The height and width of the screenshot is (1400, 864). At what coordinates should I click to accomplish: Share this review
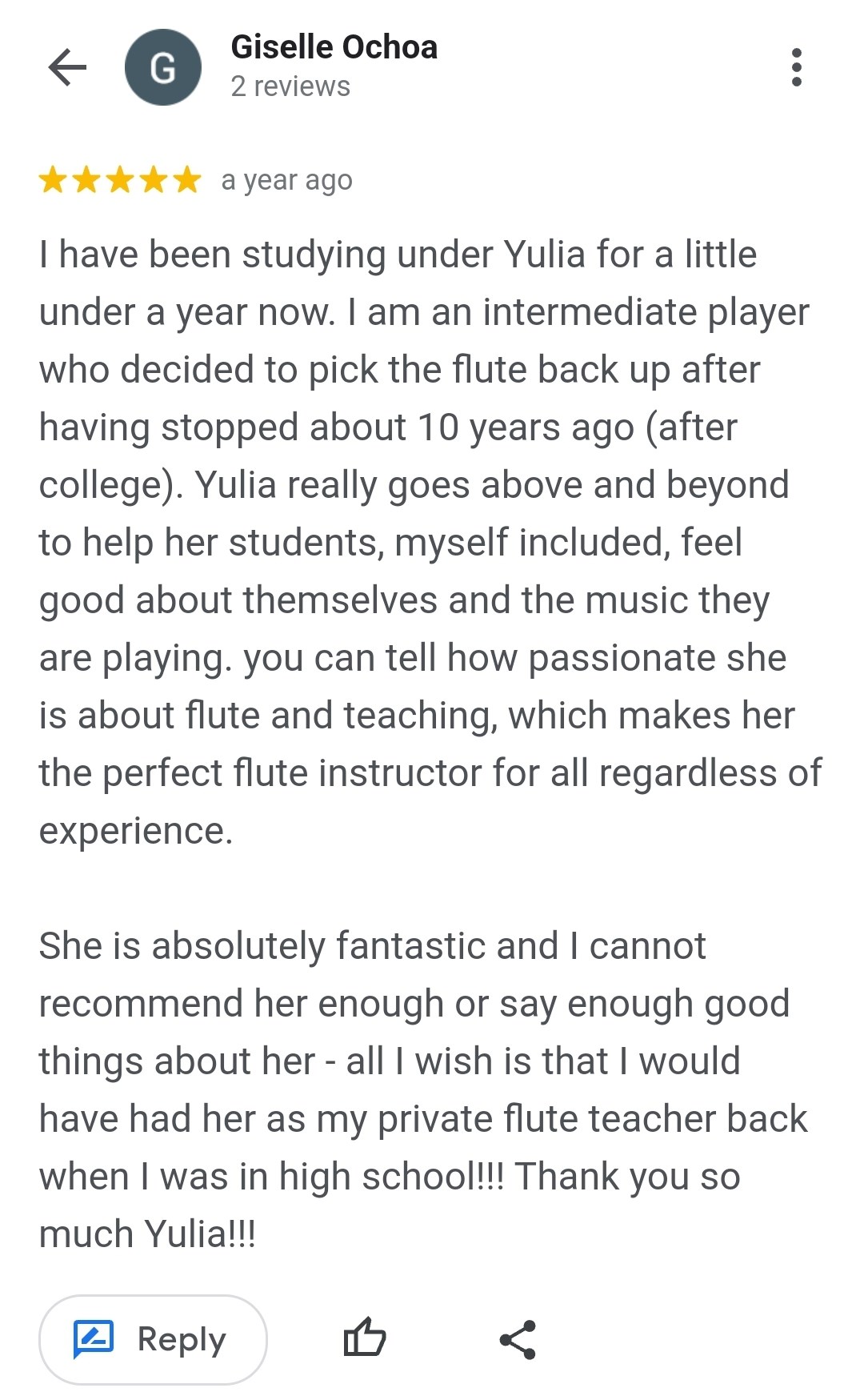click(x=518, y=1339)
